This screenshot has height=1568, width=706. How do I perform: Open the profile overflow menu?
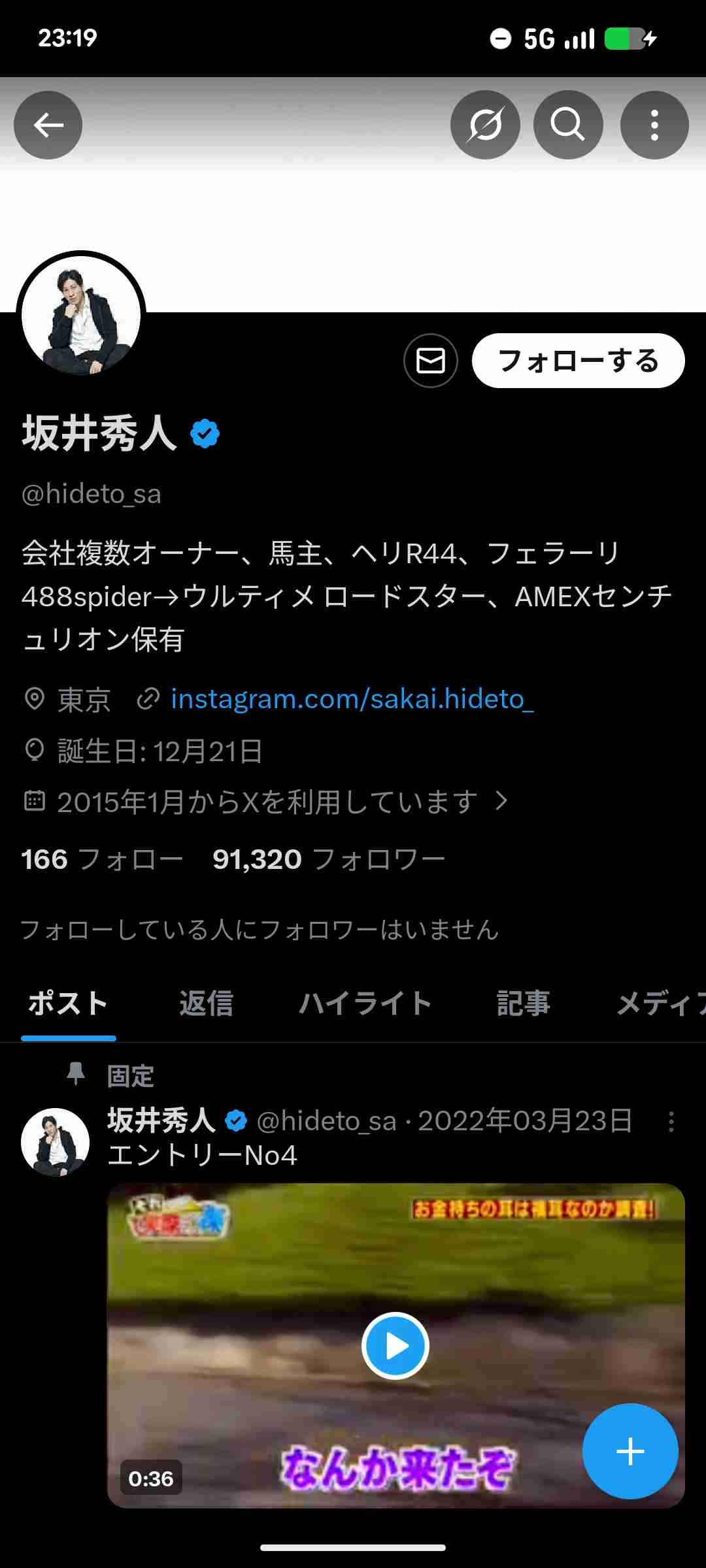[654, 125]
